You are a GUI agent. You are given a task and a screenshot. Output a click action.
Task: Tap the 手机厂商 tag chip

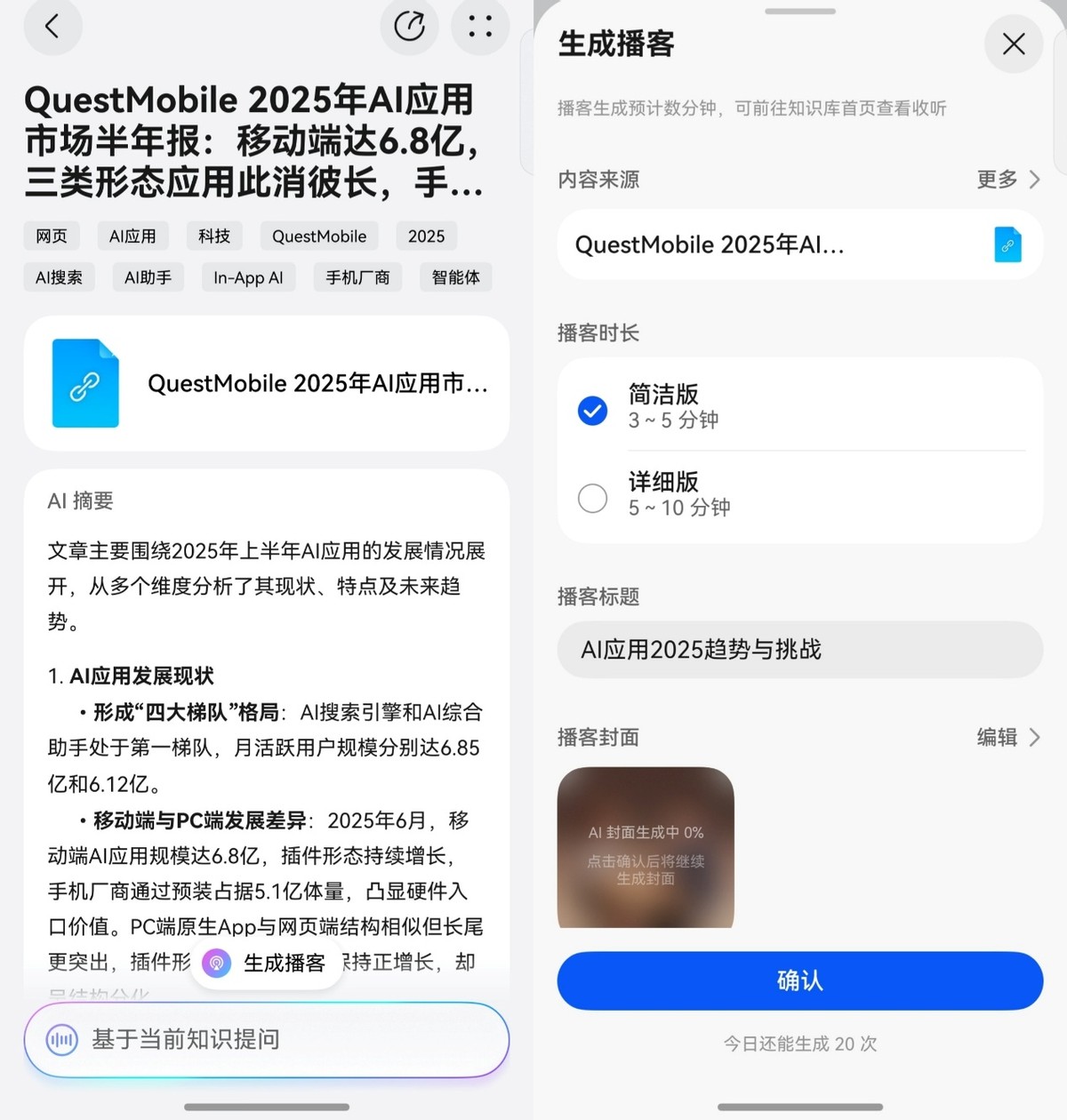point(357,277)
